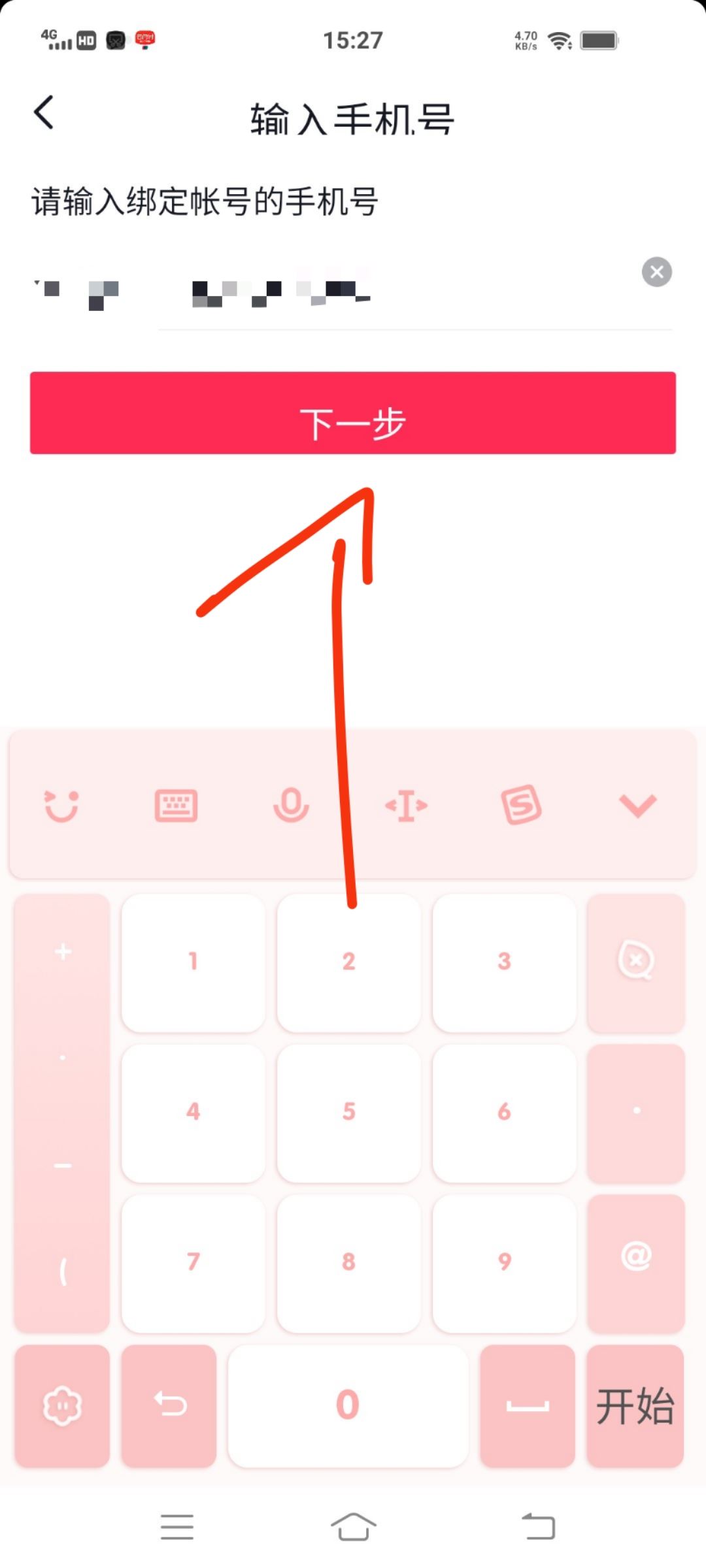Start voice input with microphone
Image resolution: width=706 pixels, height=1568 pixels.
(x=291, y=805)
